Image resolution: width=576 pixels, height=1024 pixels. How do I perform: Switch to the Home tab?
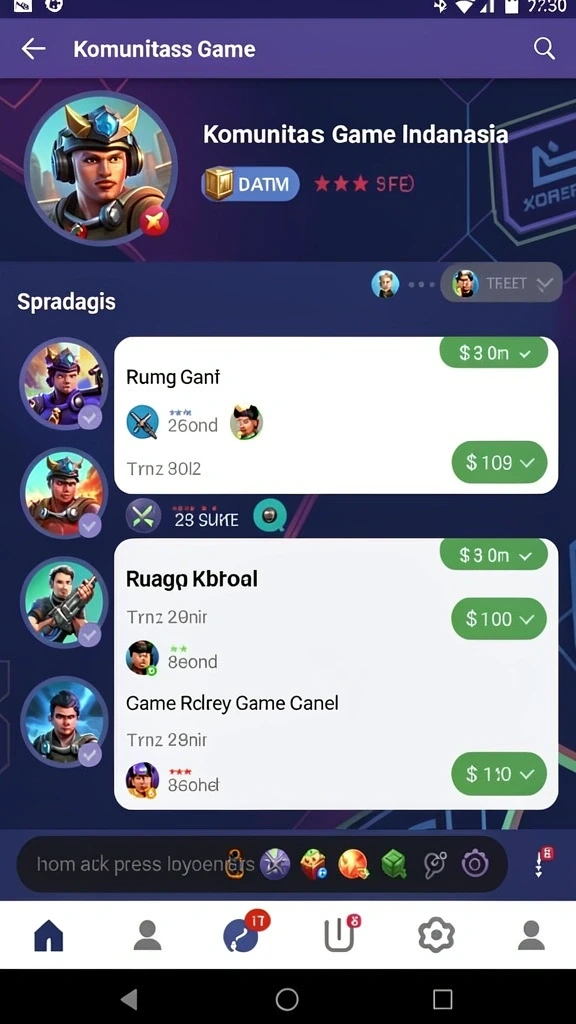pyautogui.click(x=48, y=936)
